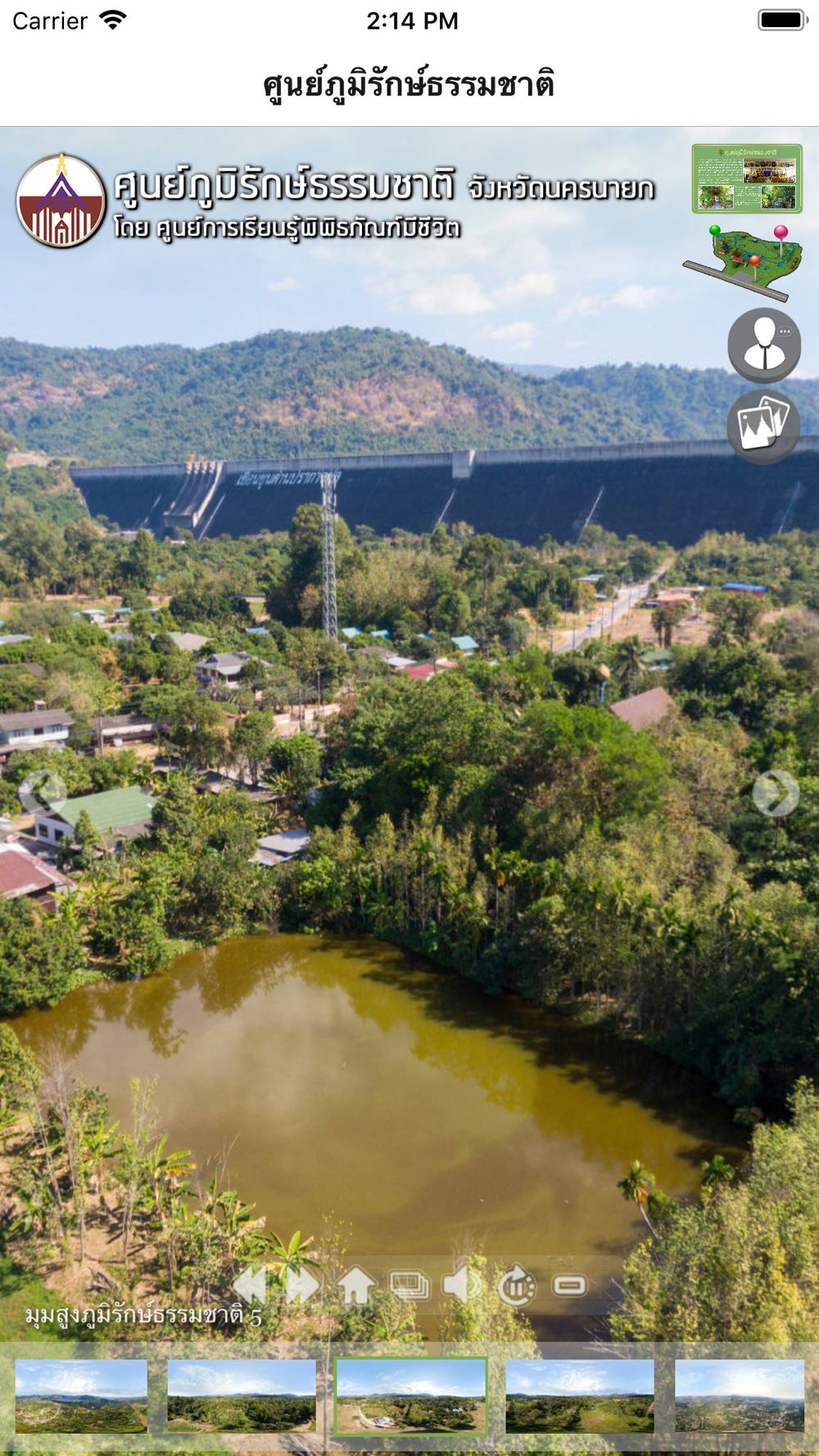Select the second panorama thumbnail
The height and width of the screenshot is (1456, 819).
coord(241,1396)
